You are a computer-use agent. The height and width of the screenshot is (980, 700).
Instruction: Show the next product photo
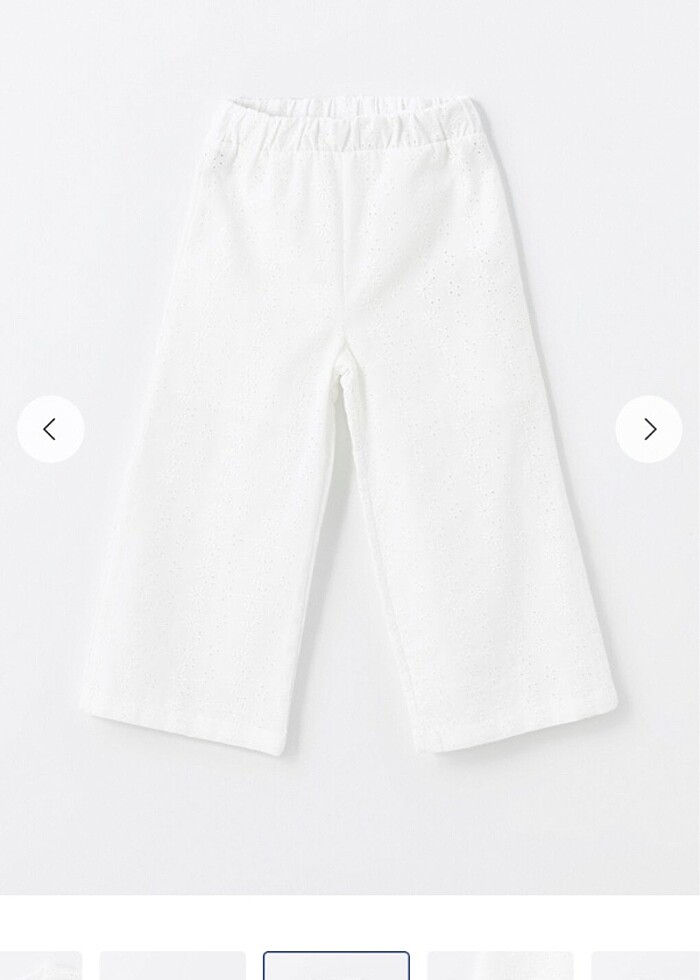click(x=649, y=429)
